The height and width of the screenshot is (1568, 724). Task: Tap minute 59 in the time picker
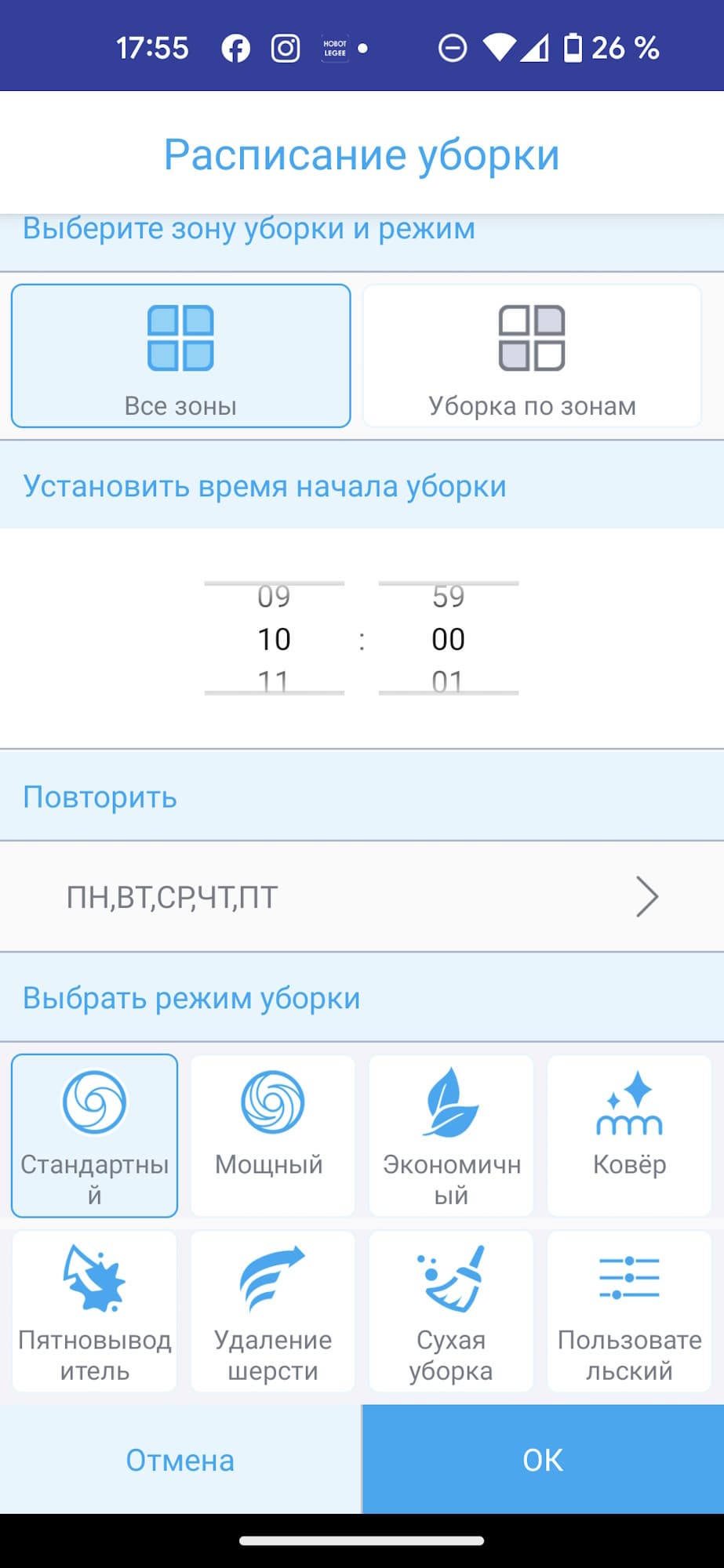(x=448, y=597)
